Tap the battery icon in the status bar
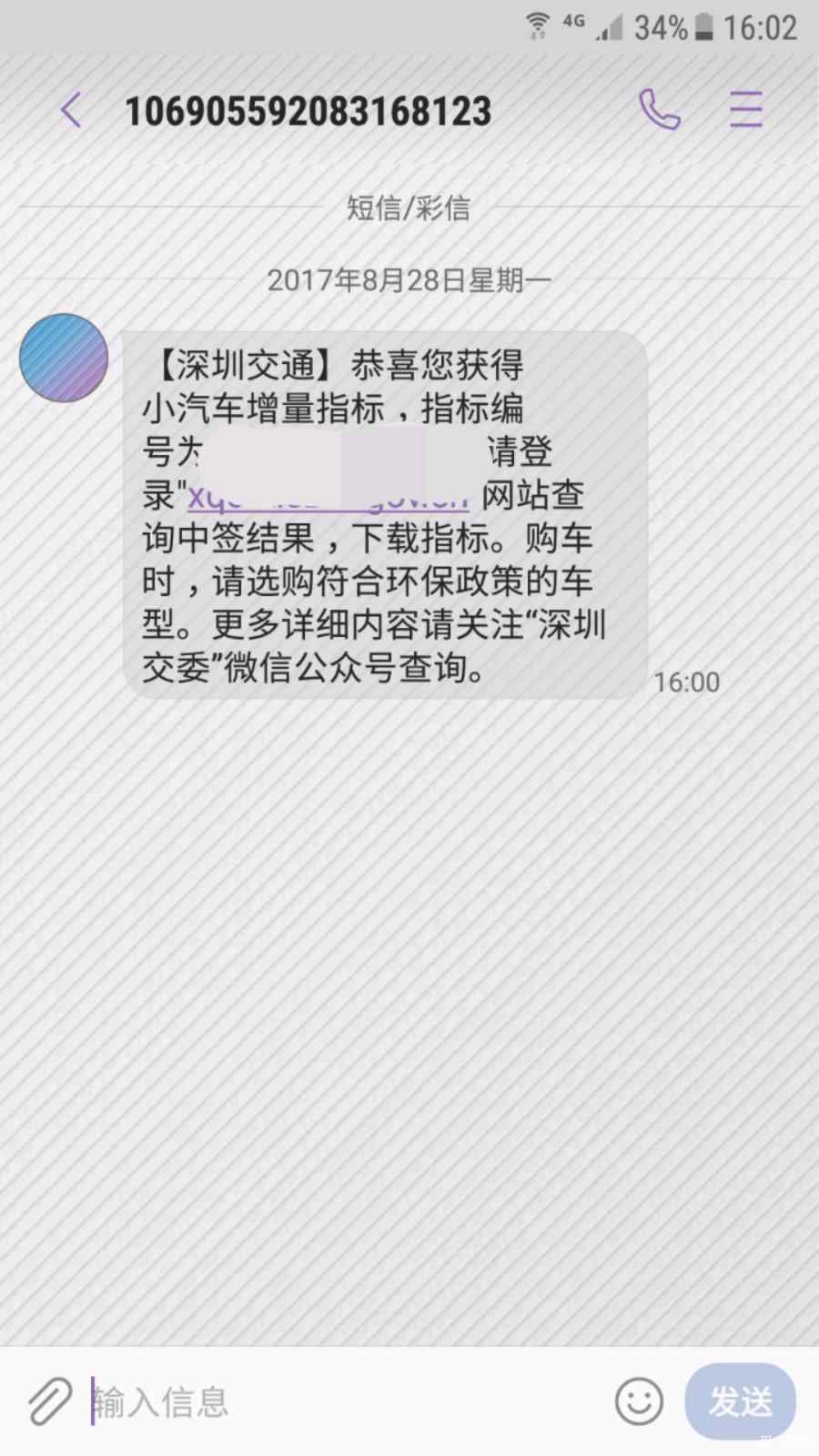 [x=703, y=27]
